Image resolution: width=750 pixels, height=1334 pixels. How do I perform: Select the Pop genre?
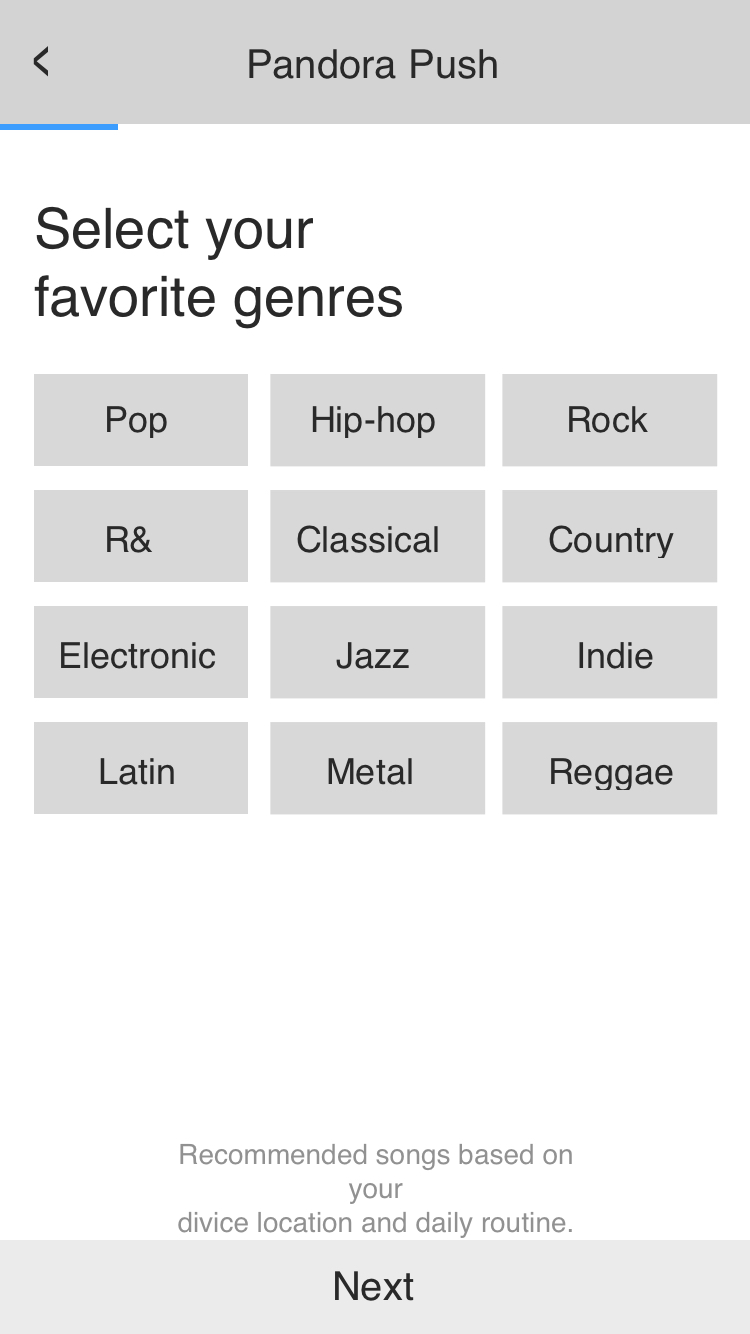point(141,420)
